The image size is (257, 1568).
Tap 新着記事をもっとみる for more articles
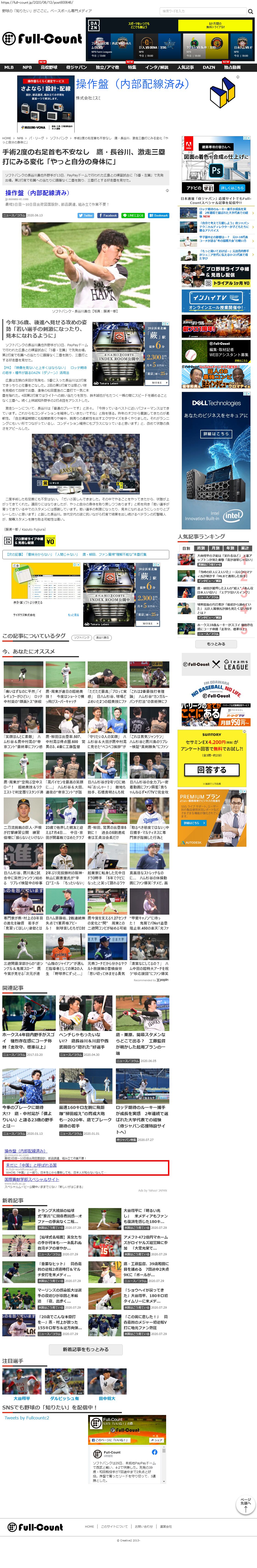pyautogui.click(x=85, y=1349)
